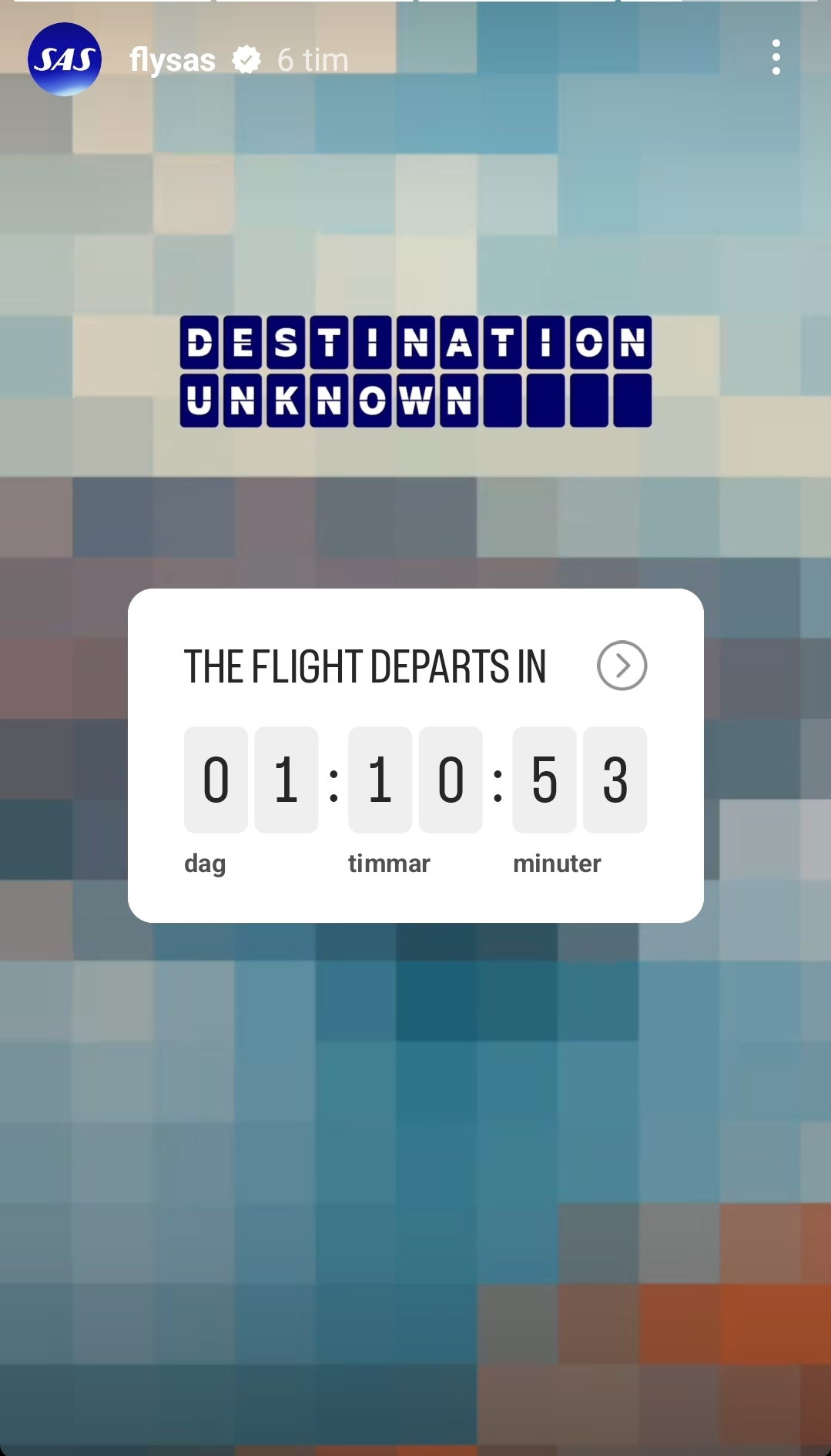Screen dimensions: 831x1456
Task: Tap the countdown arrow chevron
Action: (622, 666)
